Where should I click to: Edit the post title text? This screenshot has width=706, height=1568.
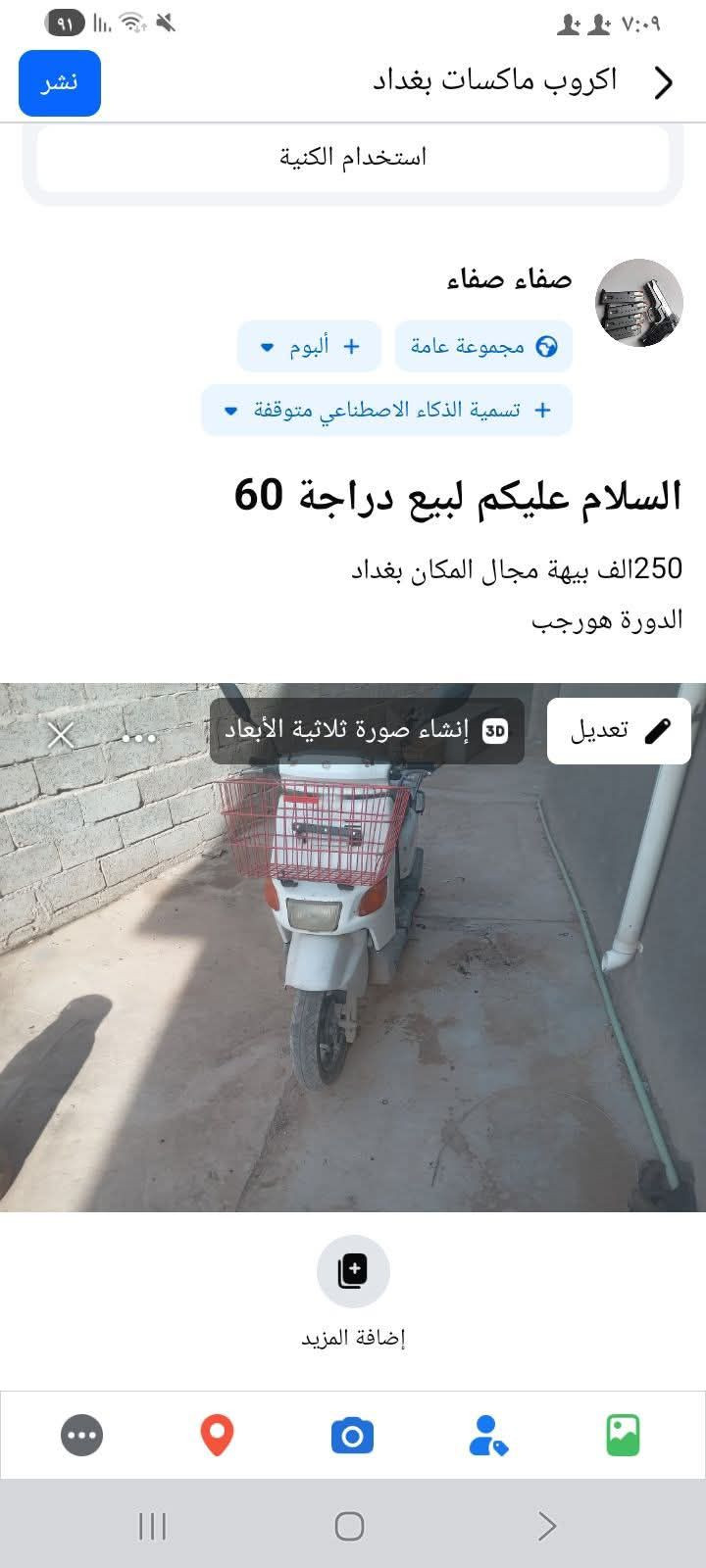pyautogui.click(x=457, y=496)
